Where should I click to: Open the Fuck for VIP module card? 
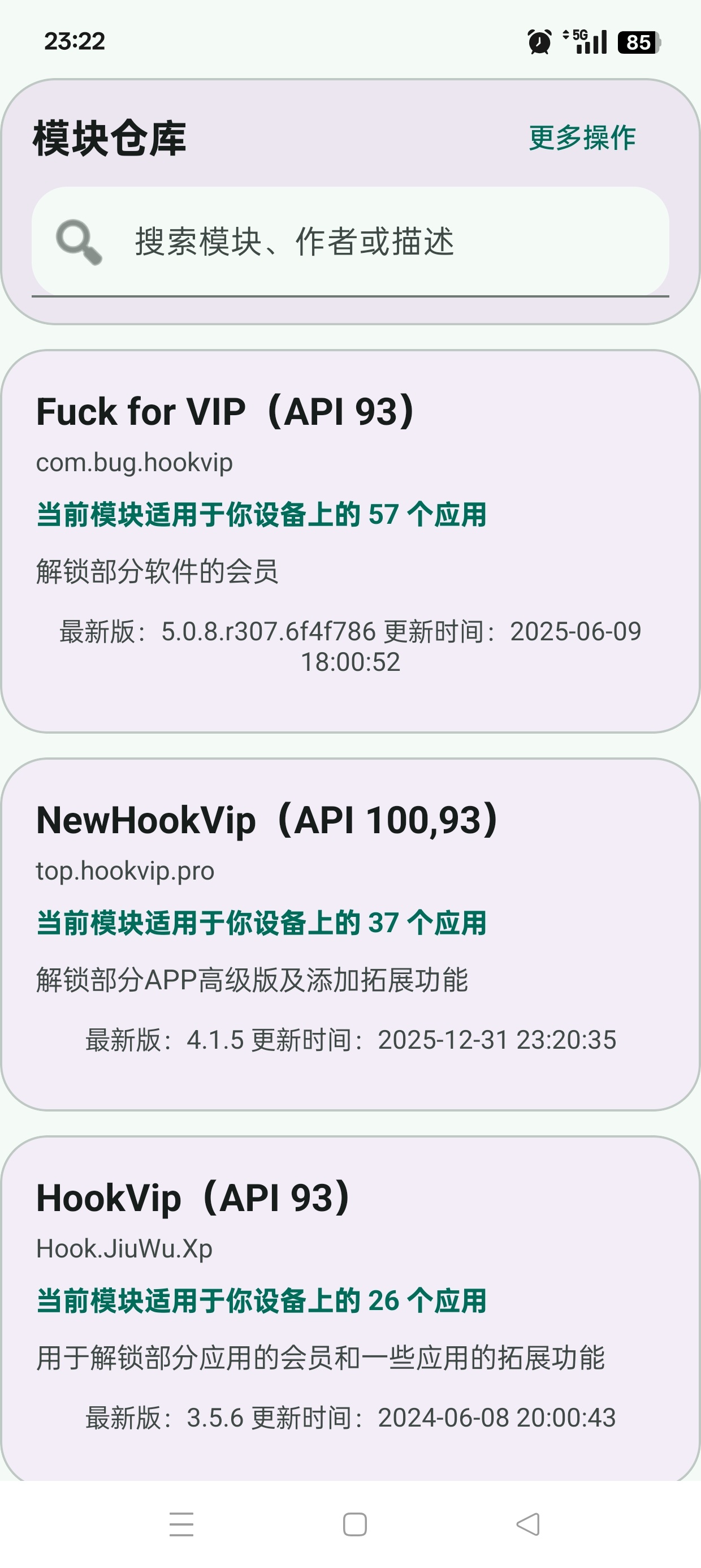click(350, 542)
